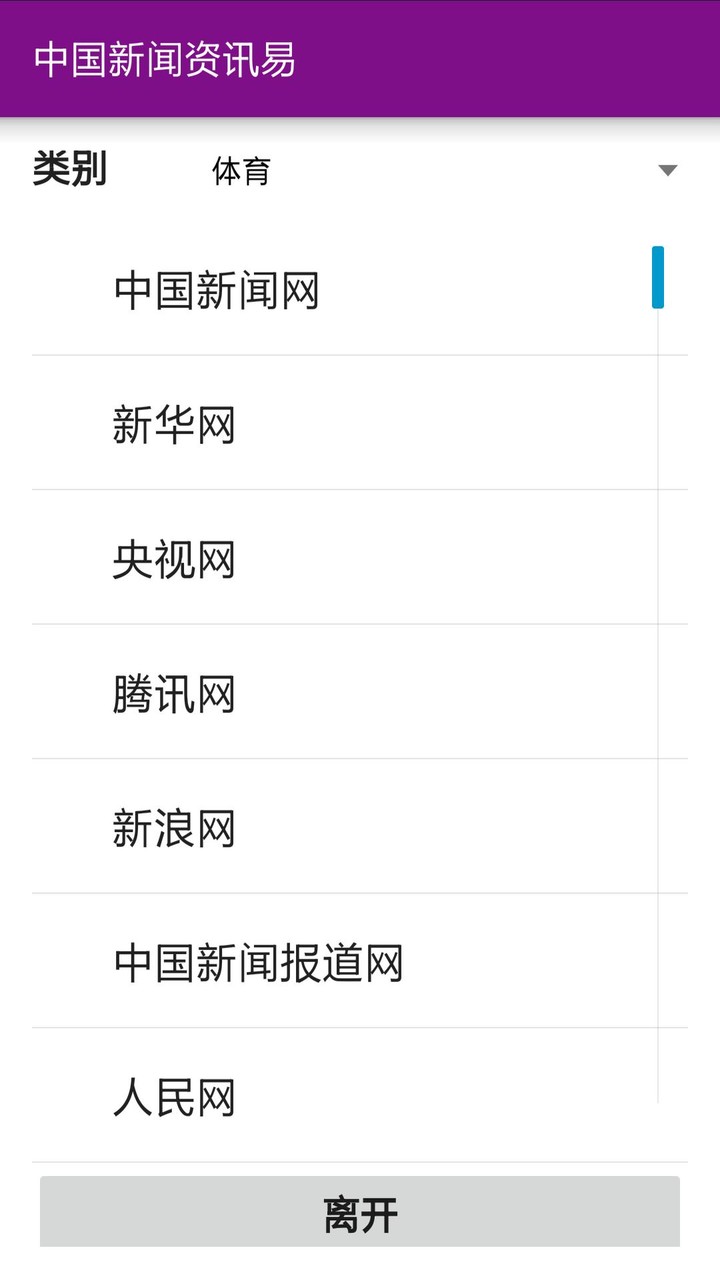Select 人民网 at the list bottom

[175, 1096]
